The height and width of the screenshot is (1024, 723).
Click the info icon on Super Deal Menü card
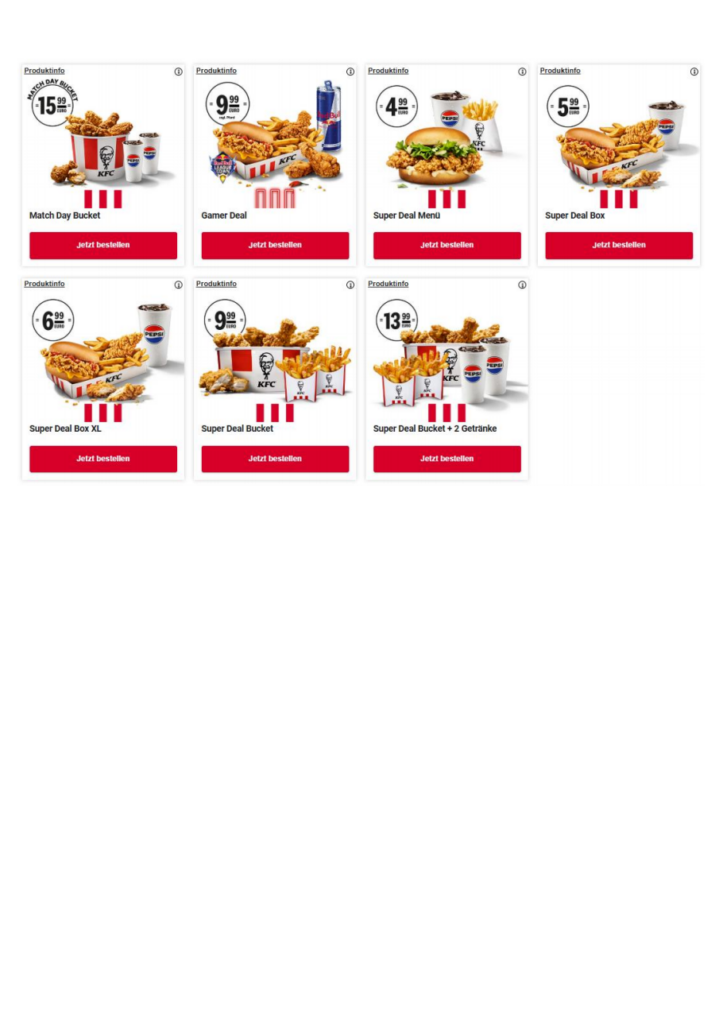pyautogui.click(x=521, y=71)
